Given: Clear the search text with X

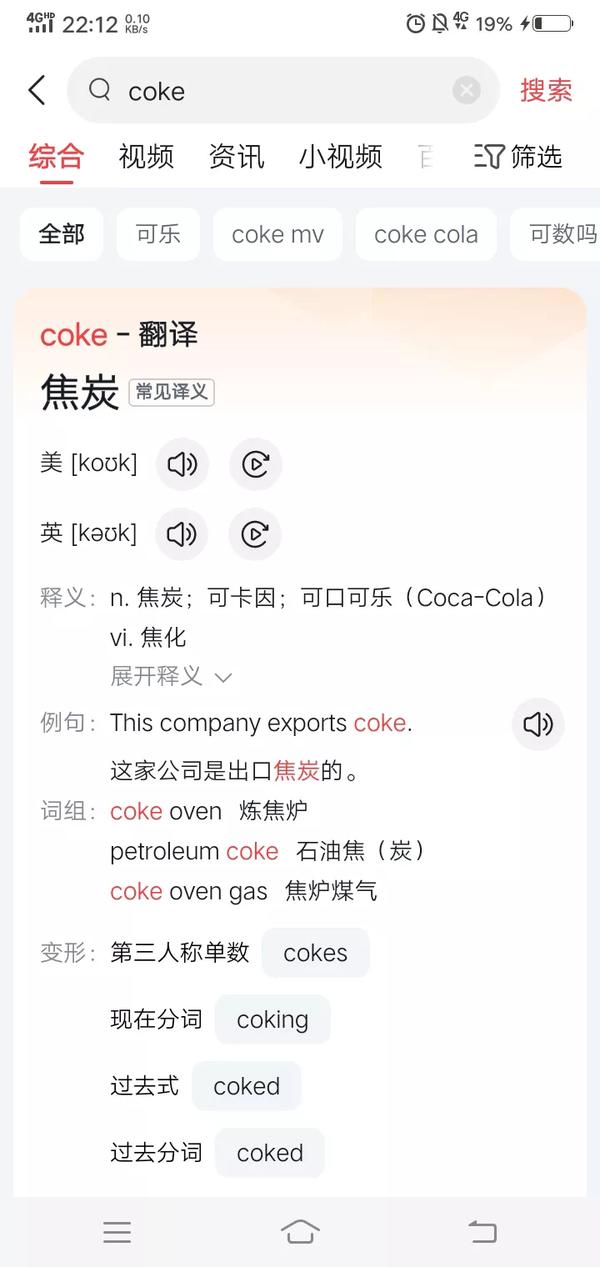Looking at the screenshot, I should tap(466, 91).
